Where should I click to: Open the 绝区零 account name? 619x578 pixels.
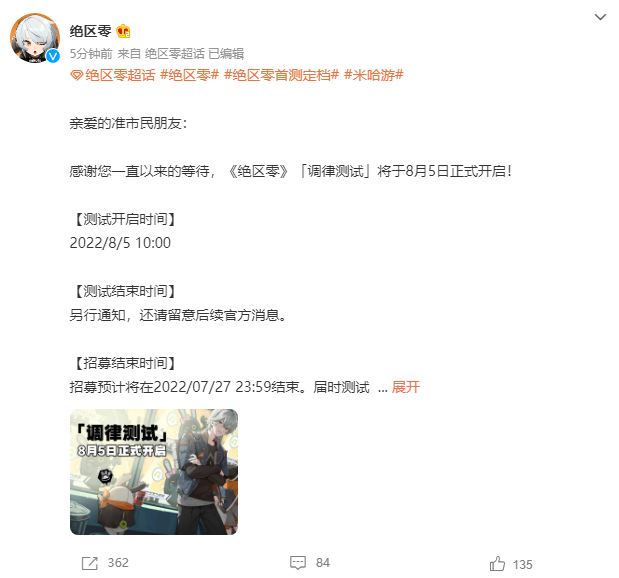tap(91, 32)
